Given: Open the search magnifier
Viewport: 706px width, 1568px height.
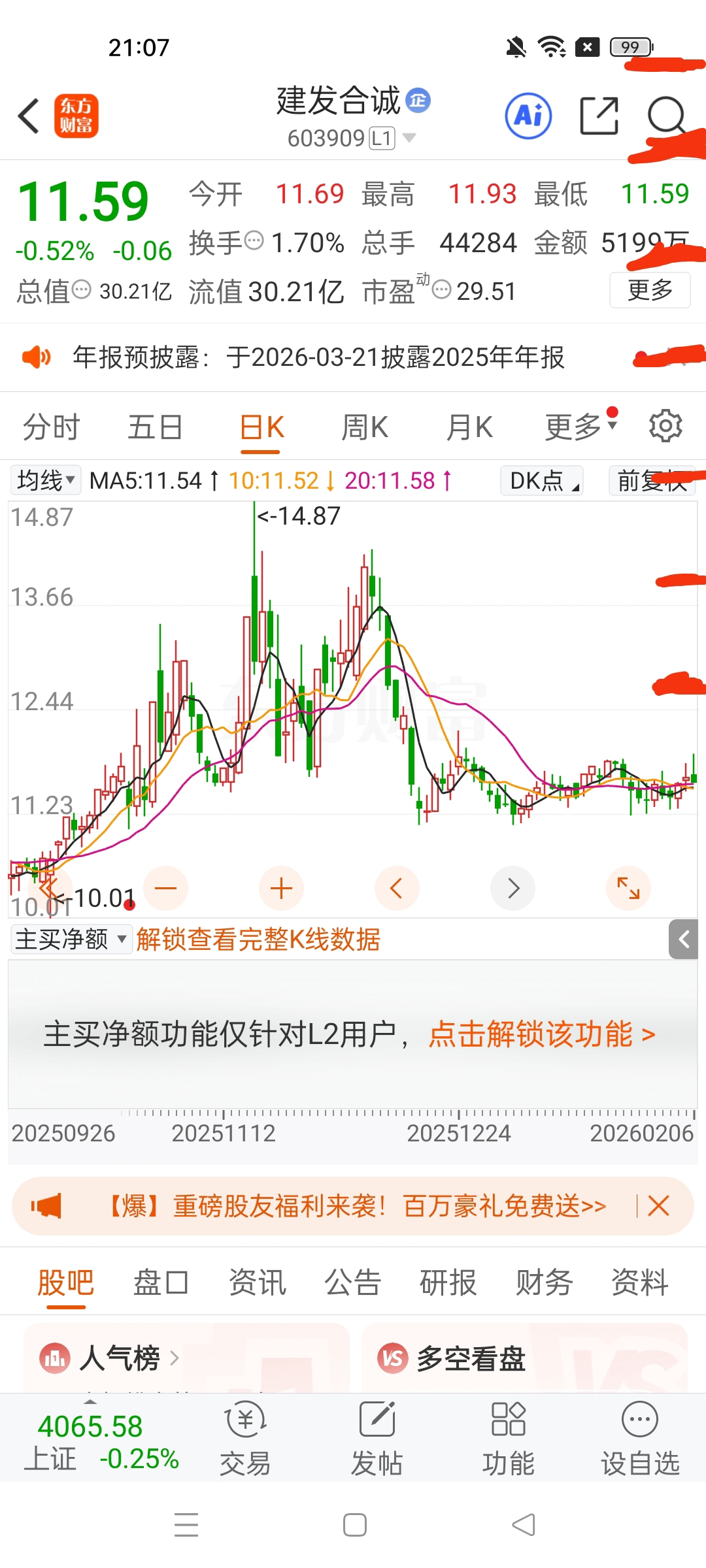Looking at the screenshot, I should tap(666, 116).
